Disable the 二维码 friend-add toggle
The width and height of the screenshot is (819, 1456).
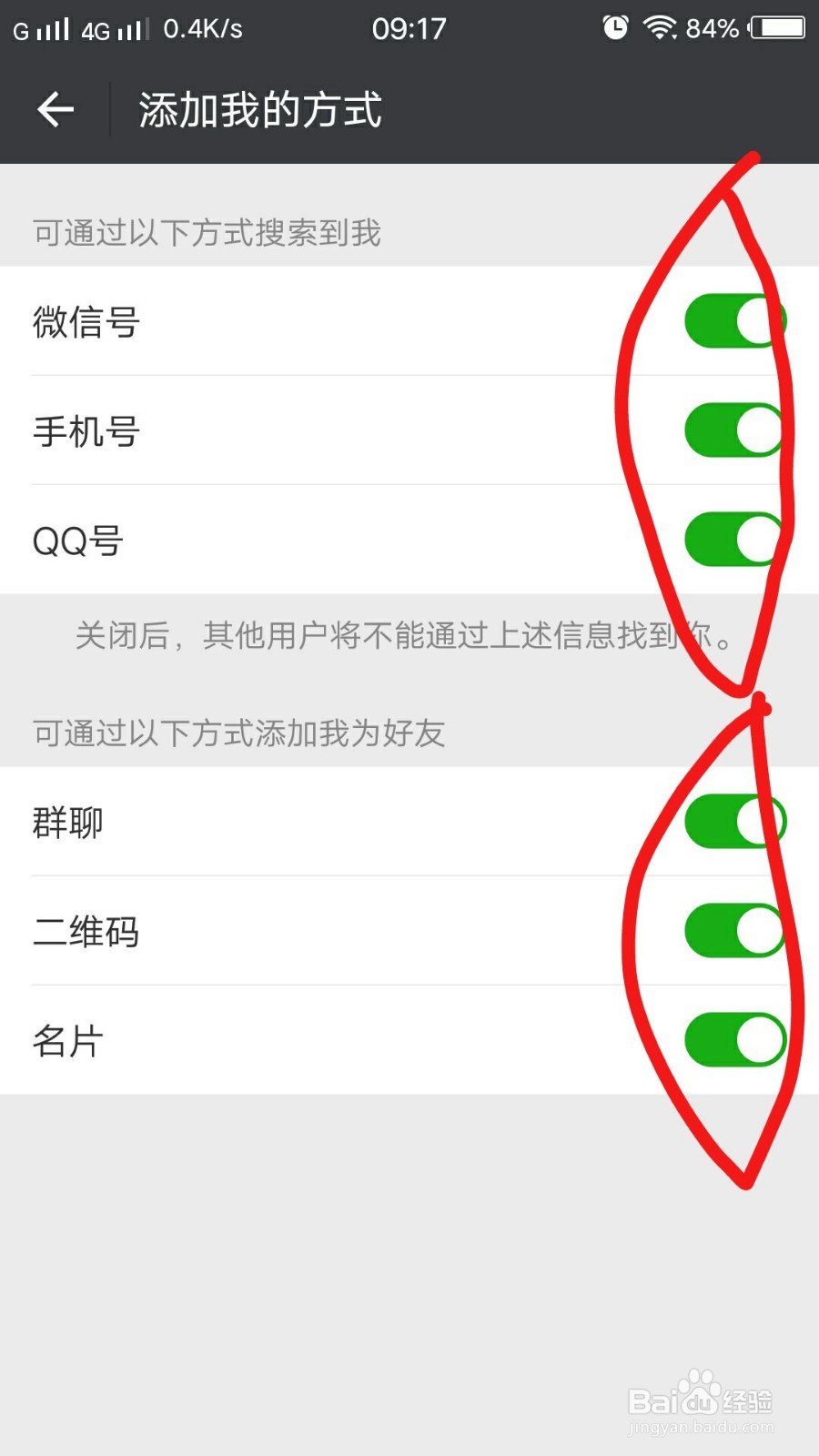pyautogui.click(x=734, y=929)
